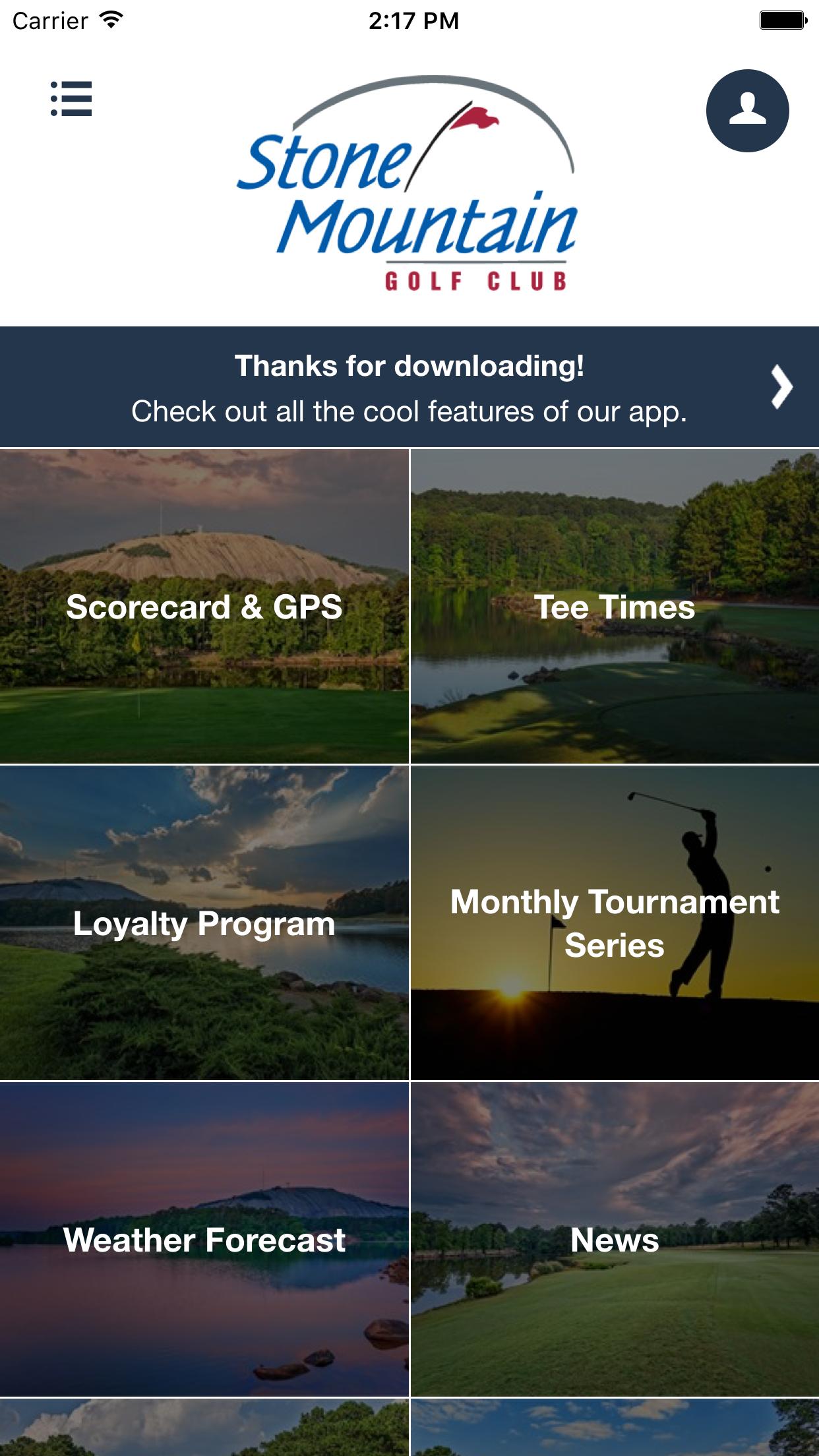819x1456 pixels.
Task: Check the Weather Forecast tile
Action: click(x=204, y=1240)
